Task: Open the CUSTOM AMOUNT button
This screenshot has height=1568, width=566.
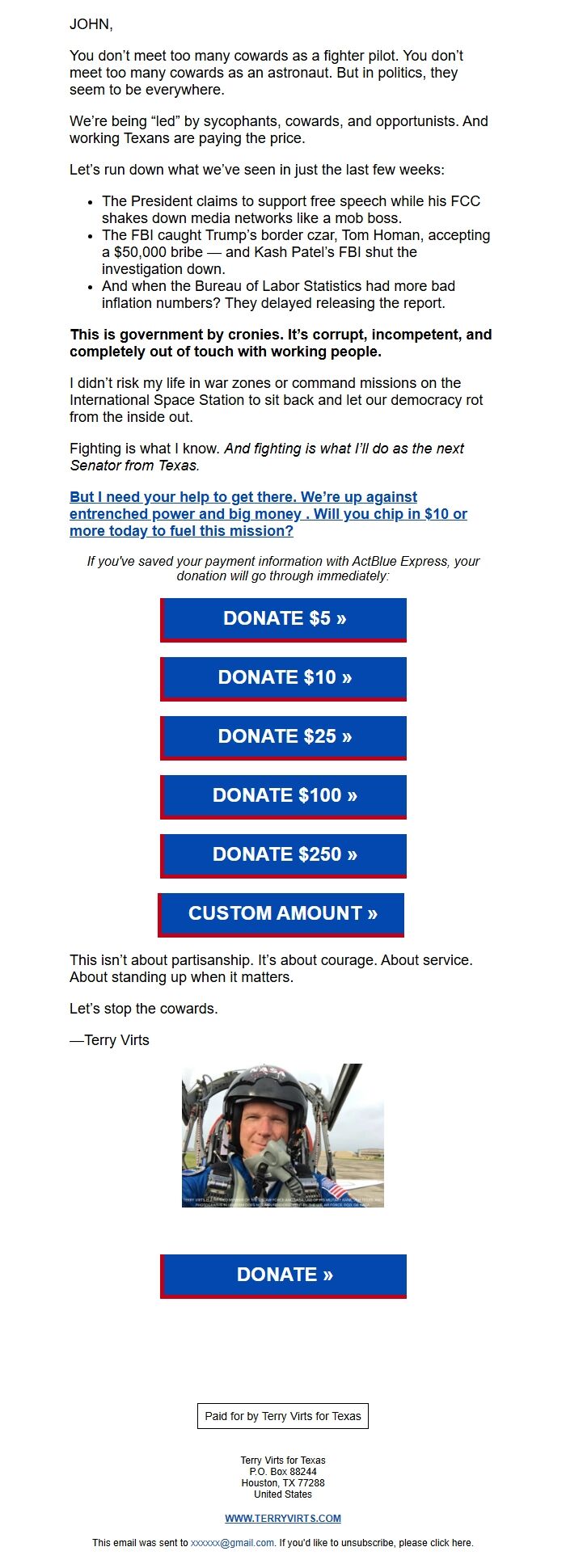Action: [281, 914]
